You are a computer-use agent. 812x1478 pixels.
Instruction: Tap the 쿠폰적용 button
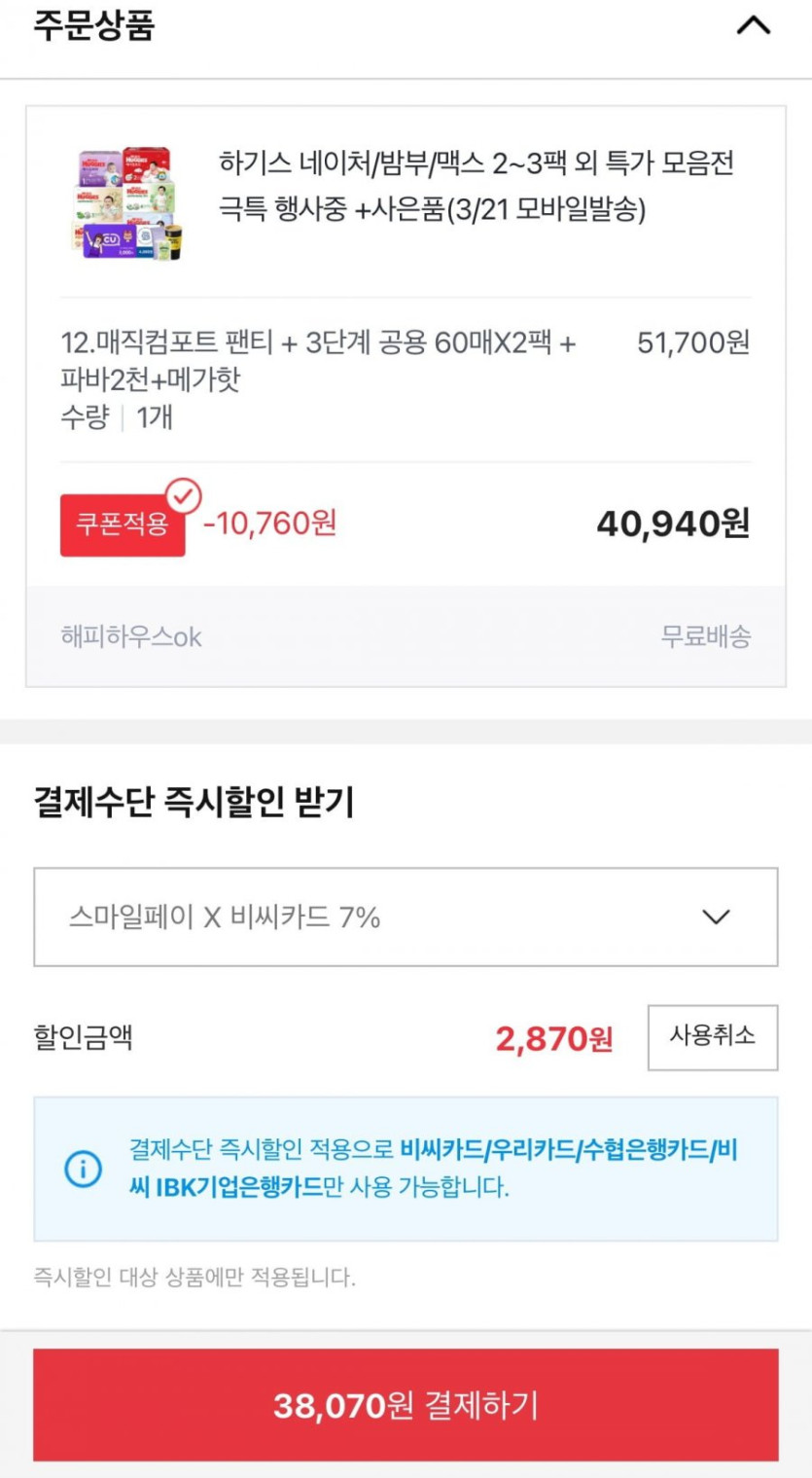click(123, 525)
